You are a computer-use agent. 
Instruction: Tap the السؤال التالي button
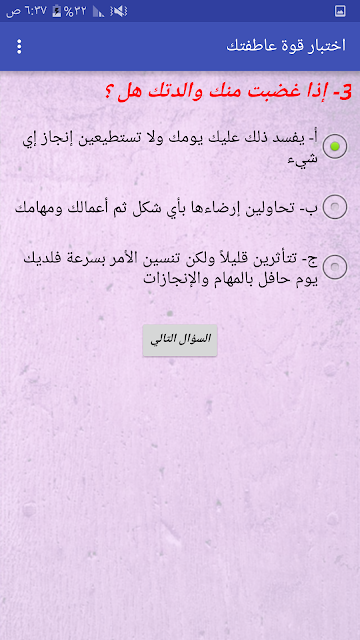click(180, 340)
